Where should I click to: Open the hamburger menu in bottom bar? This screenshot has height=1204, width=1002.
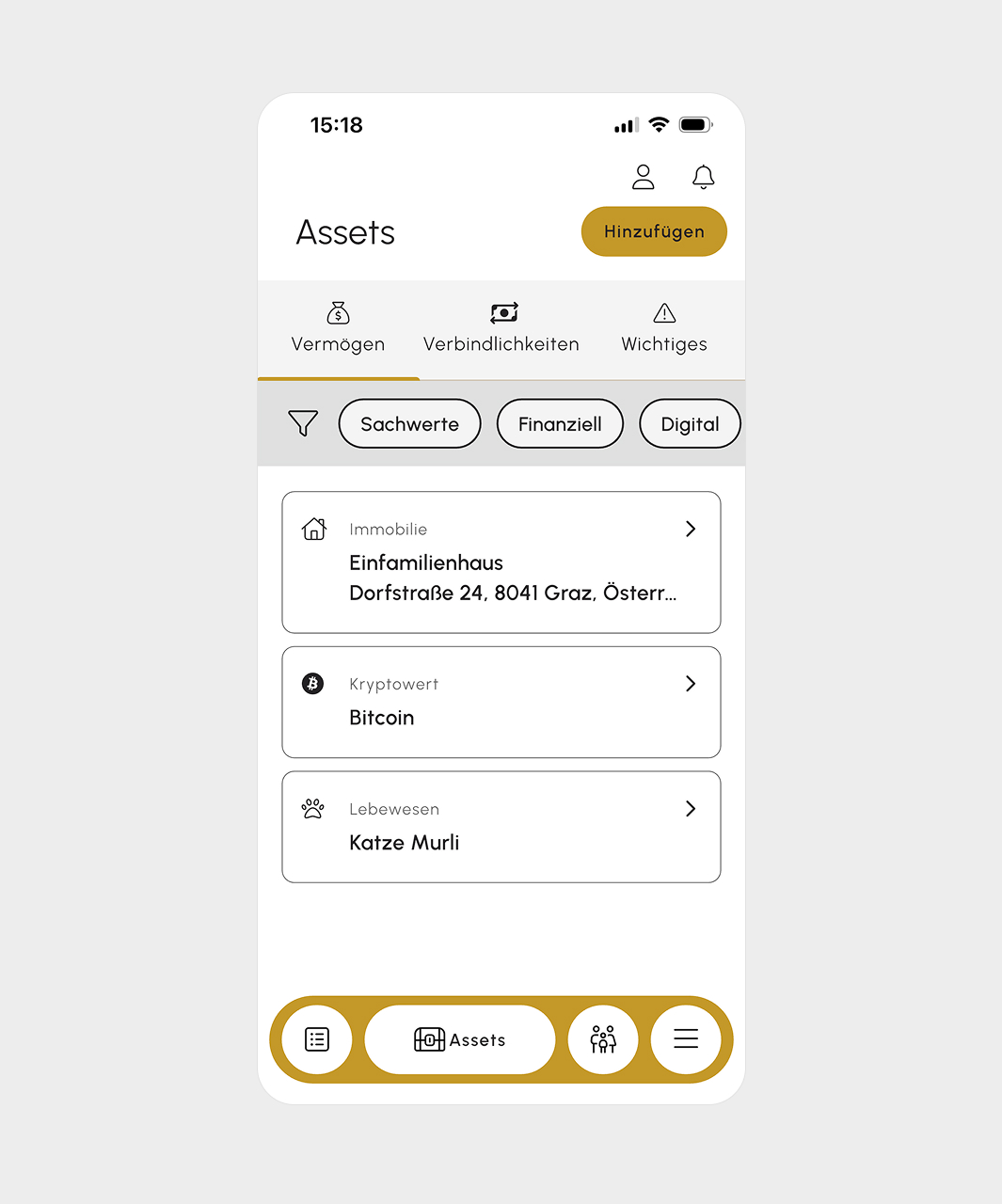tap(686, 1039)
